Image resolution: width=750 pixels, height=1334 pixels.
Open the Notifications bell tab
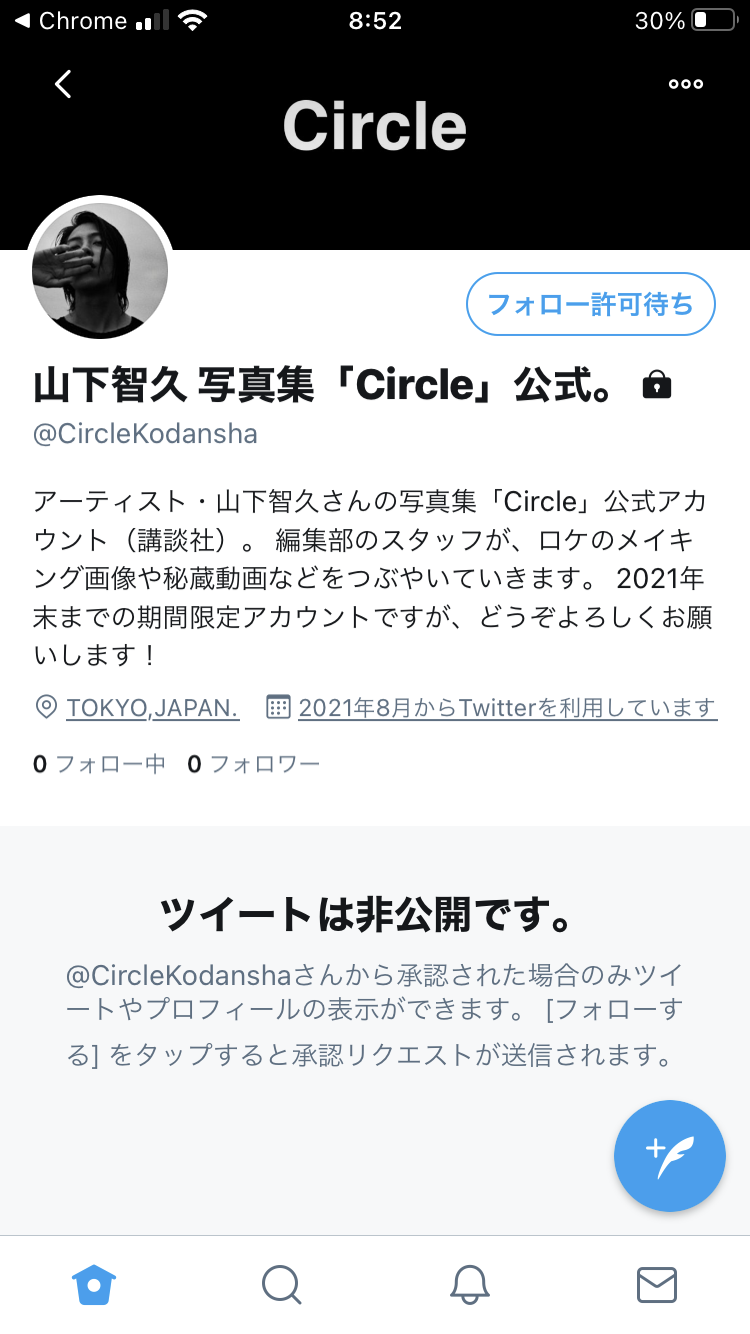click(x=469, y=1284)
